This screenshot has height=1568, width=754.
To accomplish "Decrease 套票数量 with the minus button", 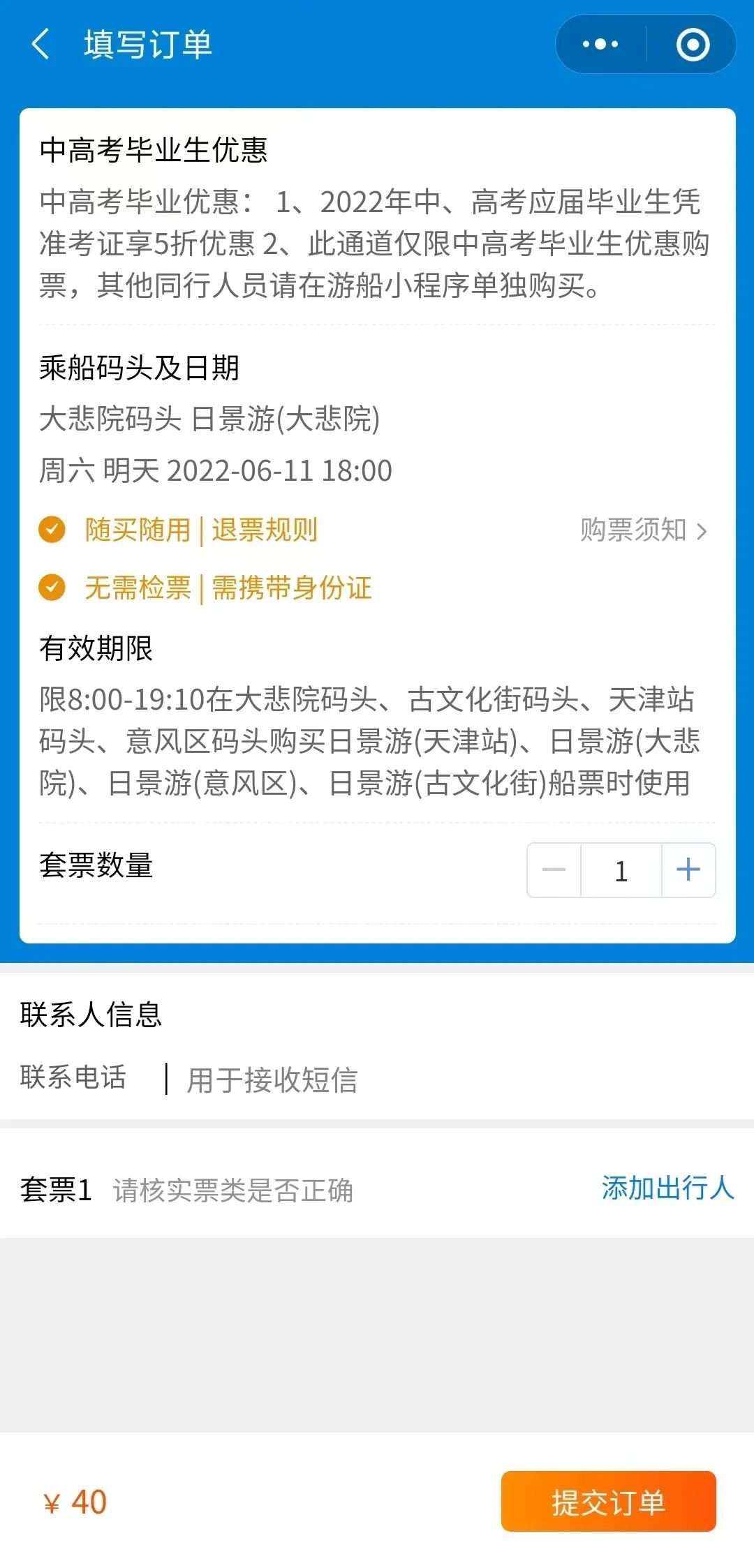I will 554,869.
